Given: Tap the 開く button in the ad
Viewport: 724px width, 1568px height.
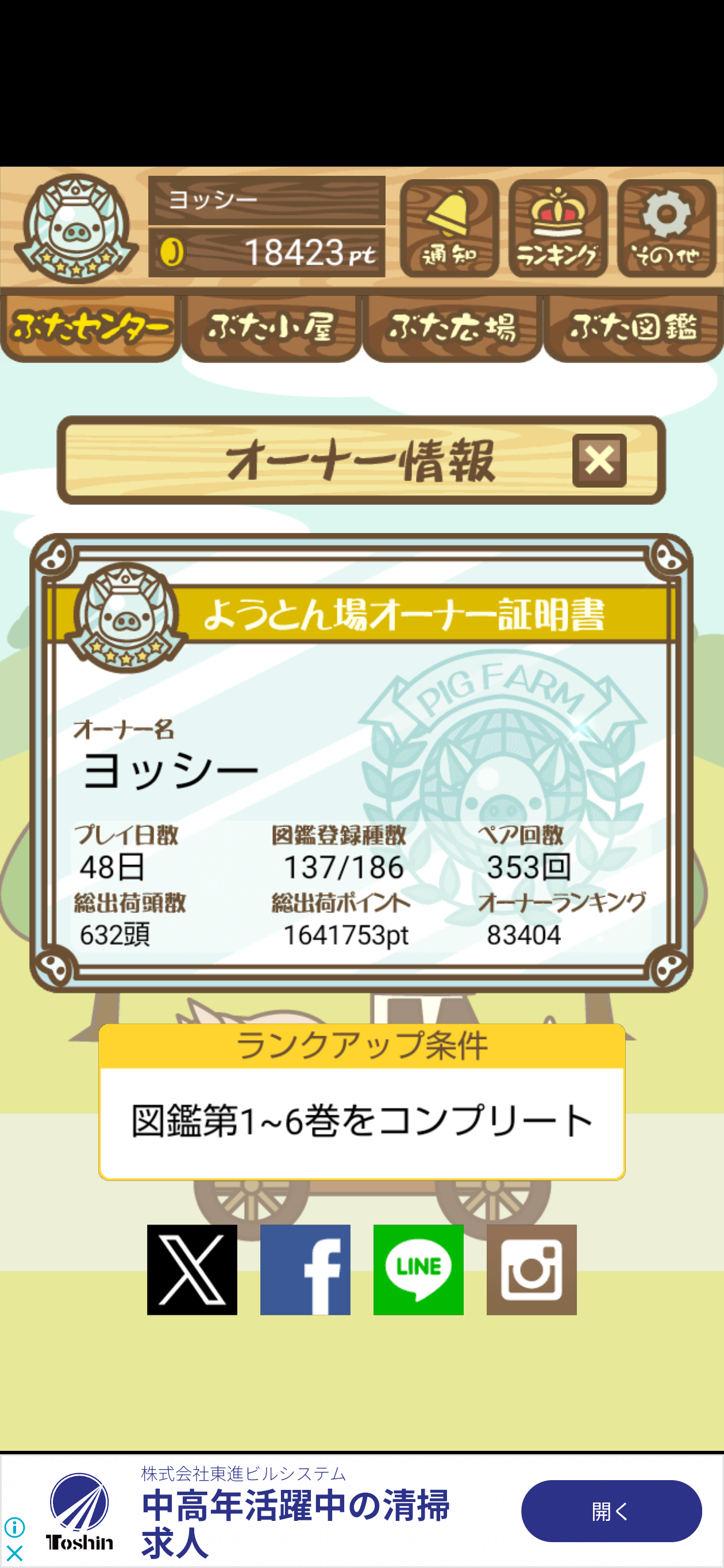Looking at the screenshot, I should point(611,1511).
